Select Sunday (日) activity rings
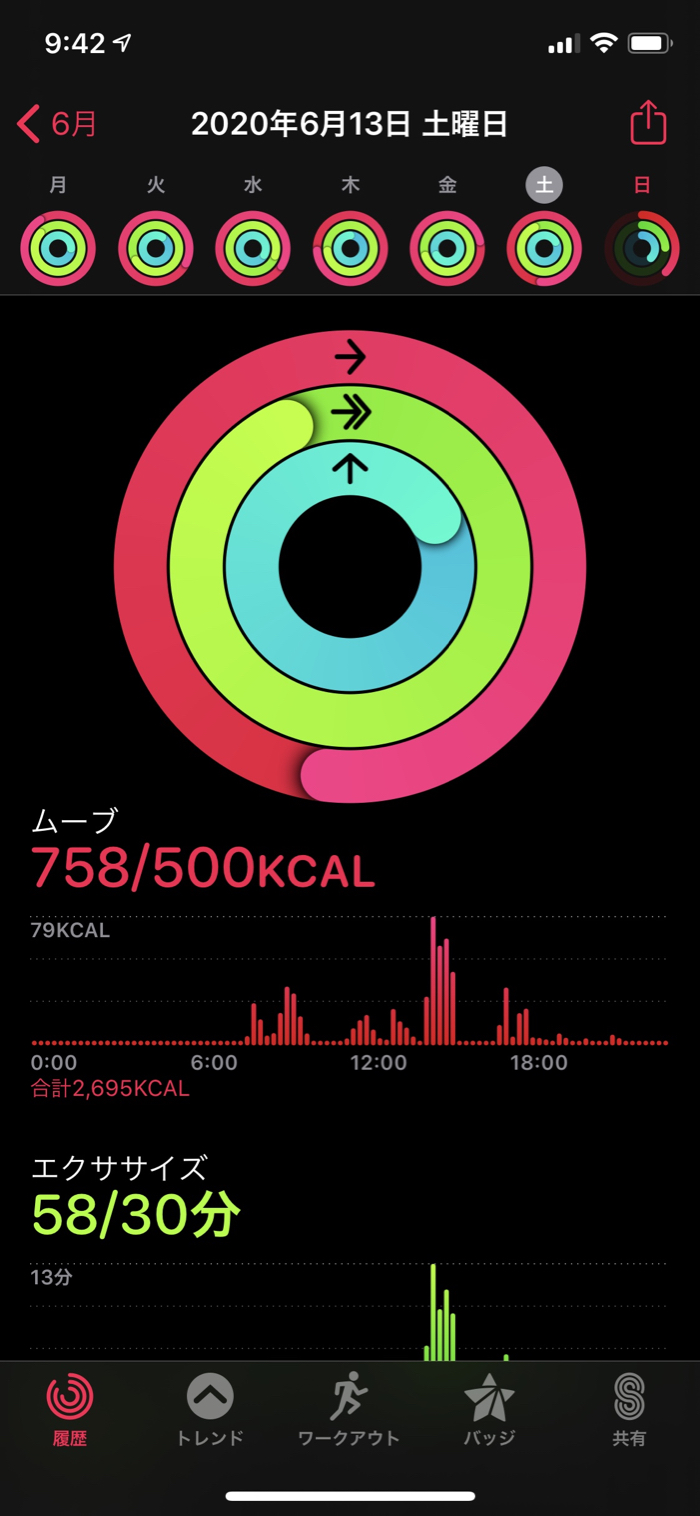This screenshot has height=1516, width=700. (642, 249)
